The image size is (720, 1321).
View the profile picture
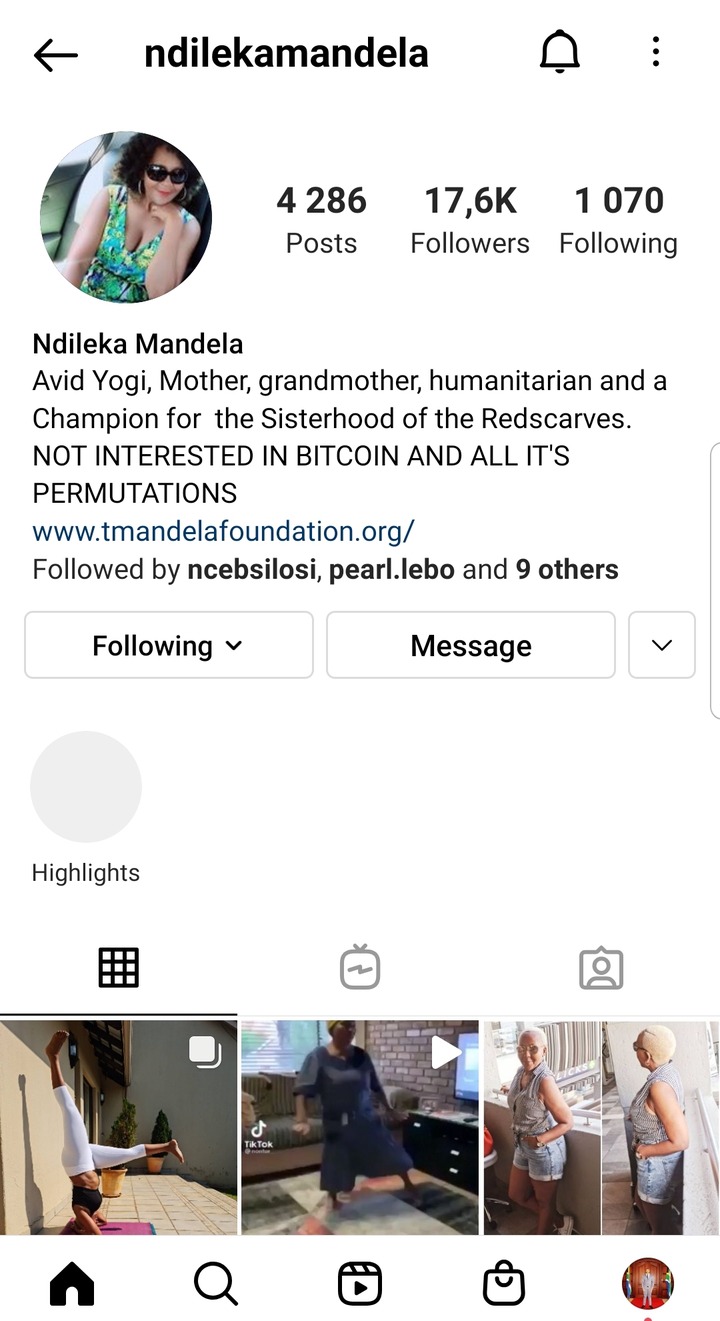[x=126, y=217]
